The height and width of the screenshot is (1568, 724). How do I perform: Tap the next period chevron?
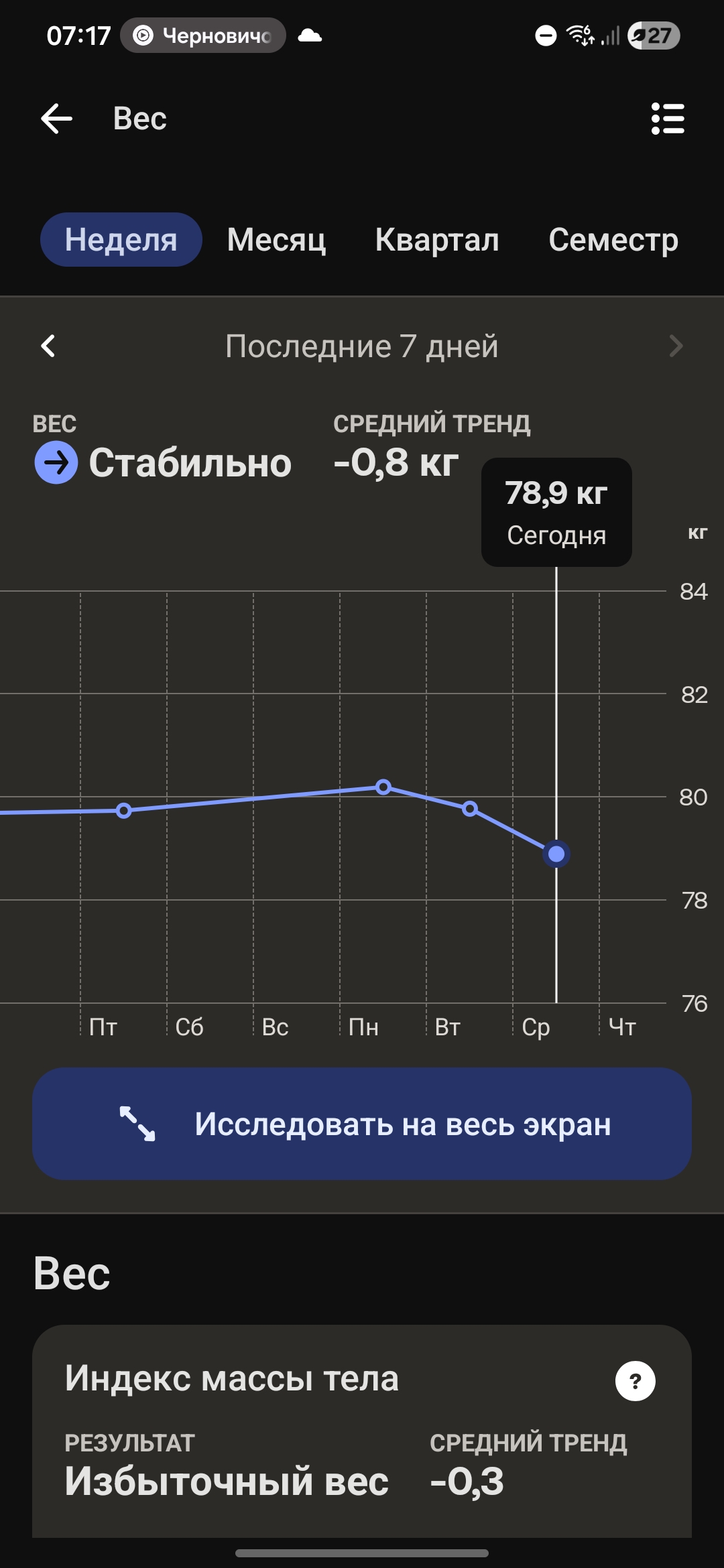[x=676, y=346]
